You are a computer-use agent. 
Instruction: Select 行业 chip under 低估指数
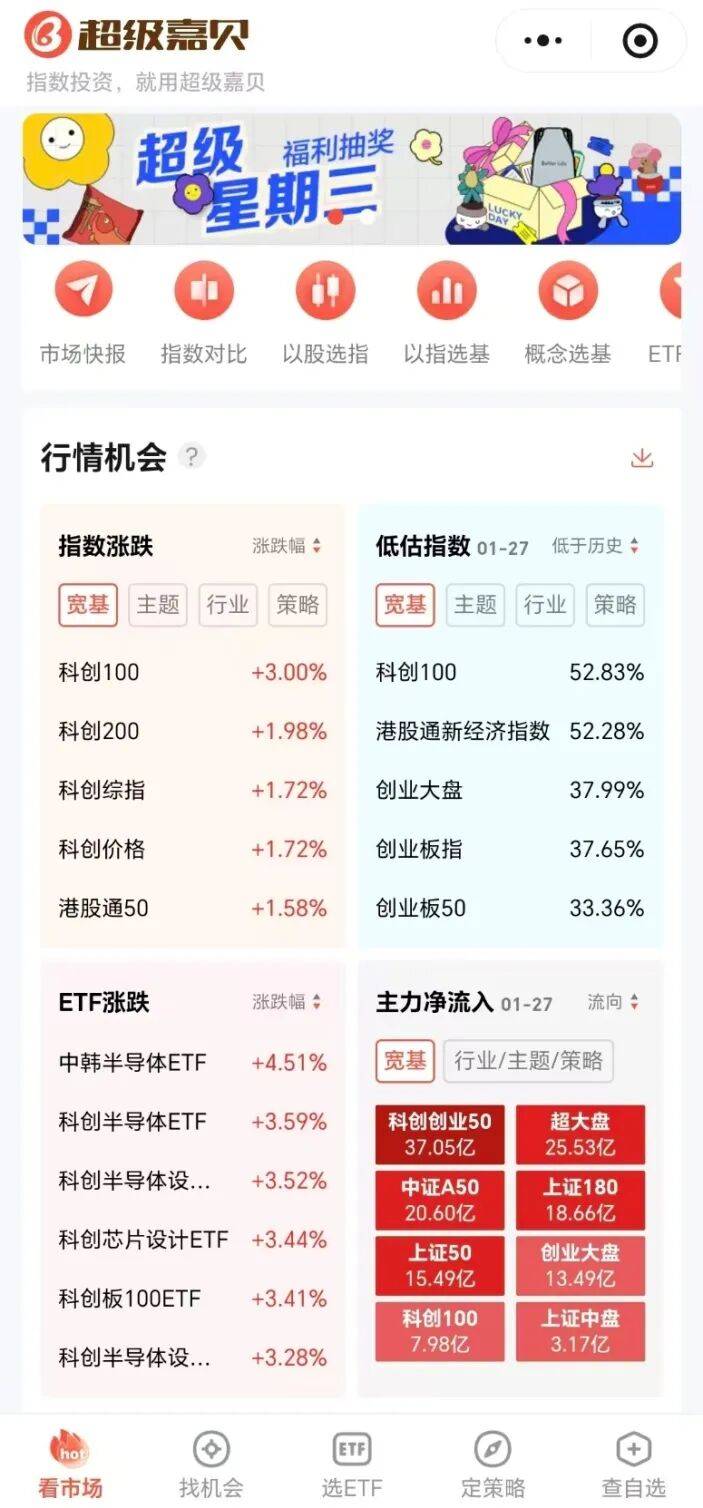[x=545, y=605]
